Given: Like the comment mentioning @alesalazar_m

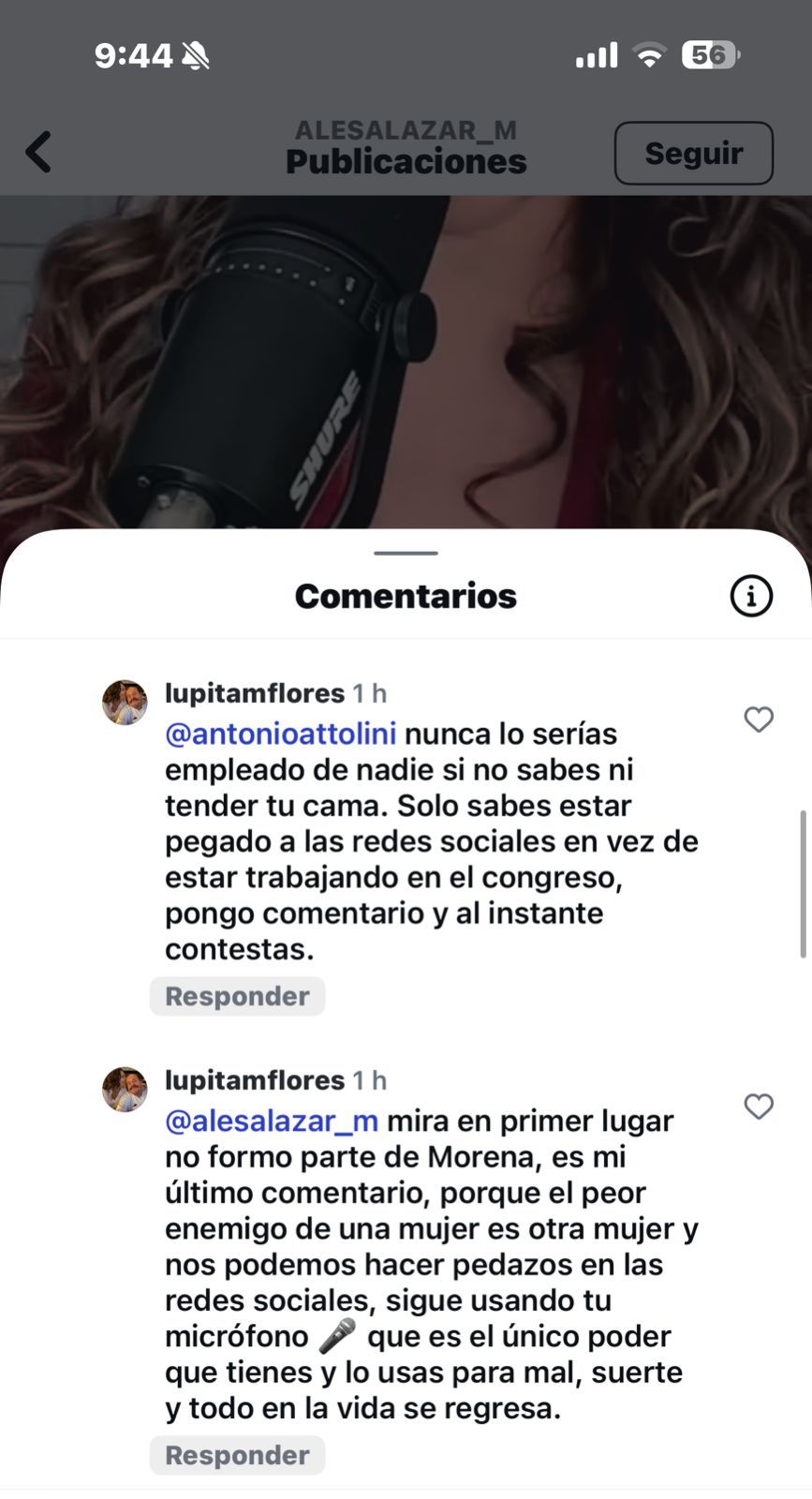Looking at the screenshot, I should (759, 1106).
